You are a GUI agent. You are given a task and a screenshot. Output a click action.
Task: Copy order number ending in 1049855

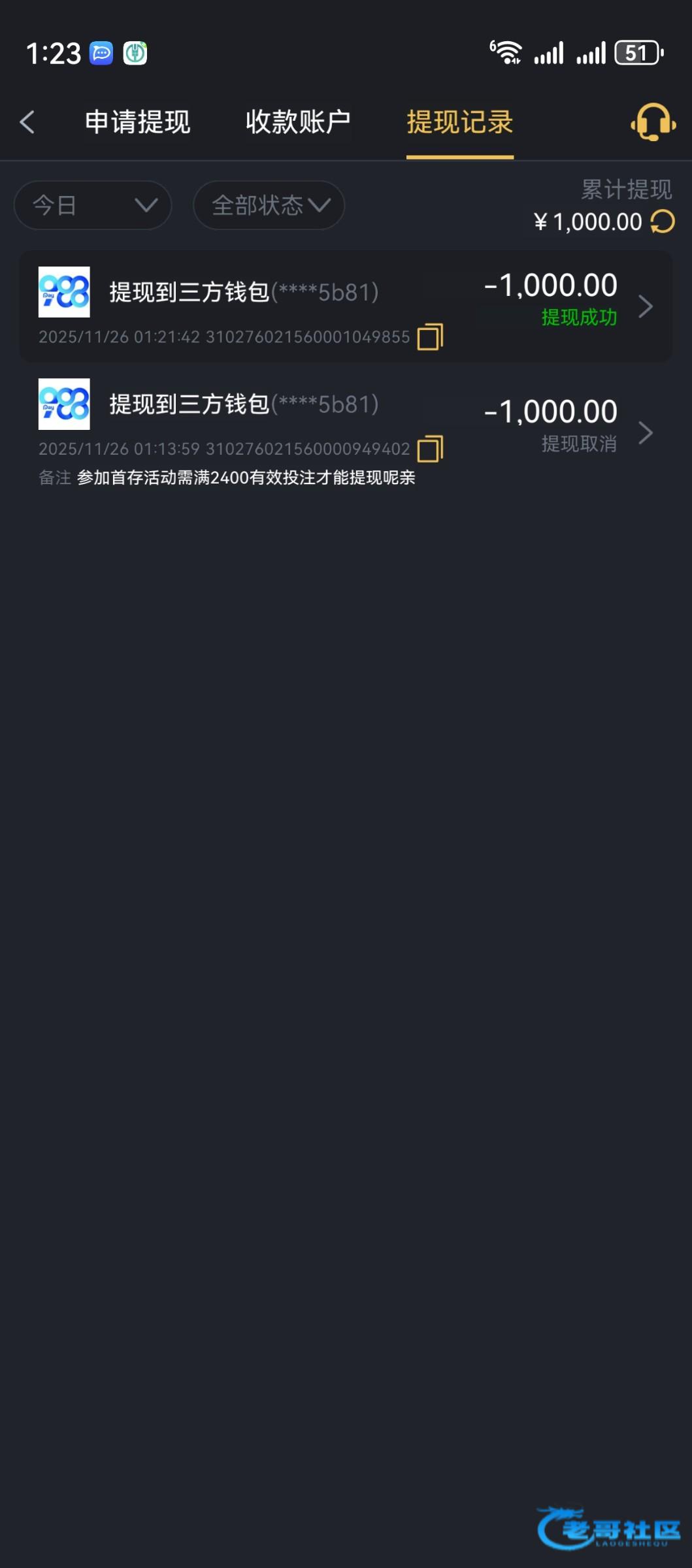point(430,337)
